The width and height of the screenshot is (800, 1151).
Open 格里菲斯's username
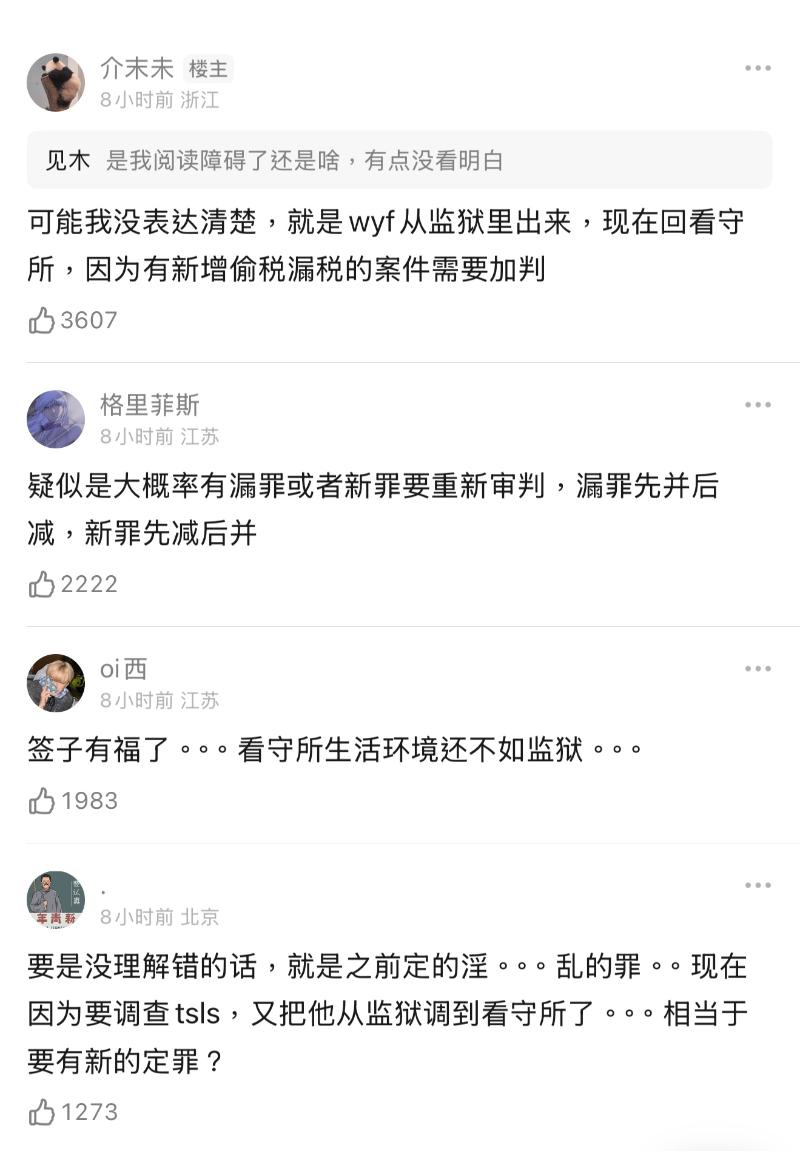(150, 405)
